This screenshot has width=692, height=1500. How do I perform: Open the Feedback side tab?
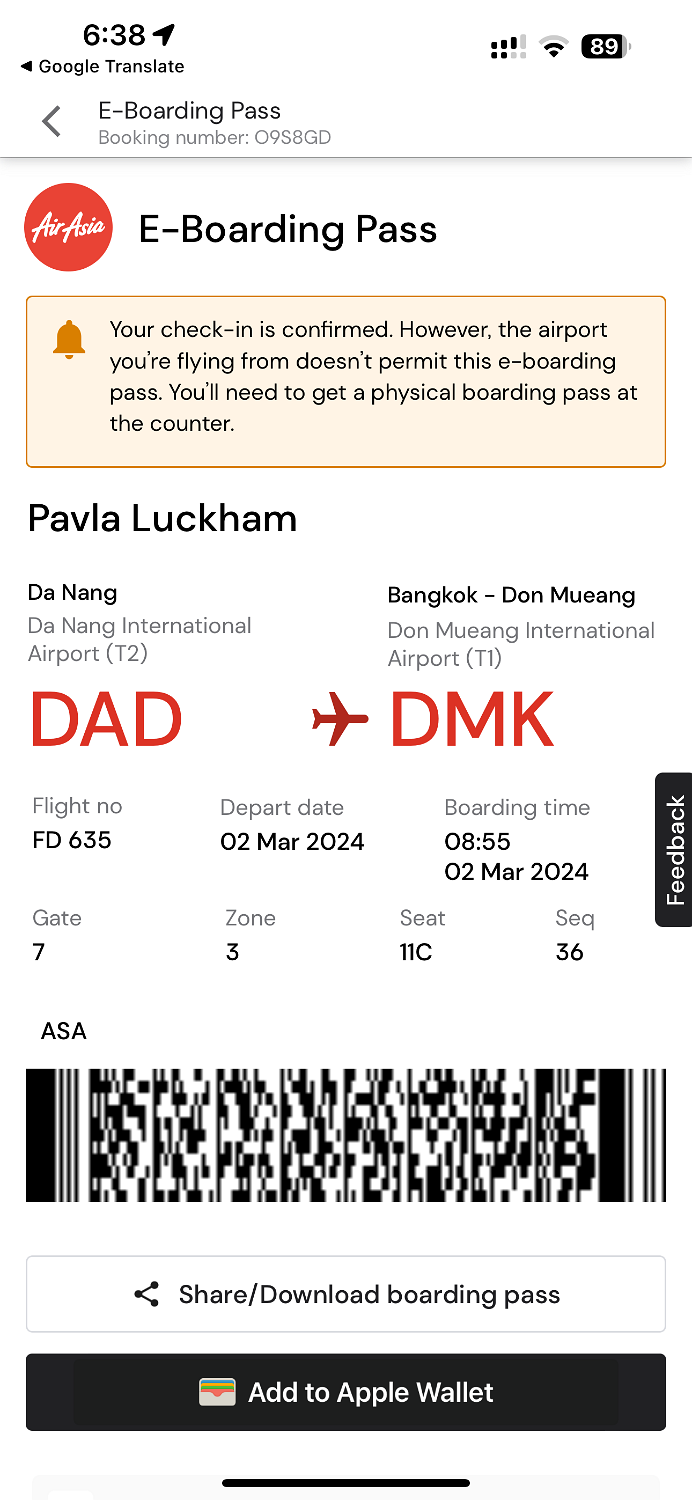point(674,850)
